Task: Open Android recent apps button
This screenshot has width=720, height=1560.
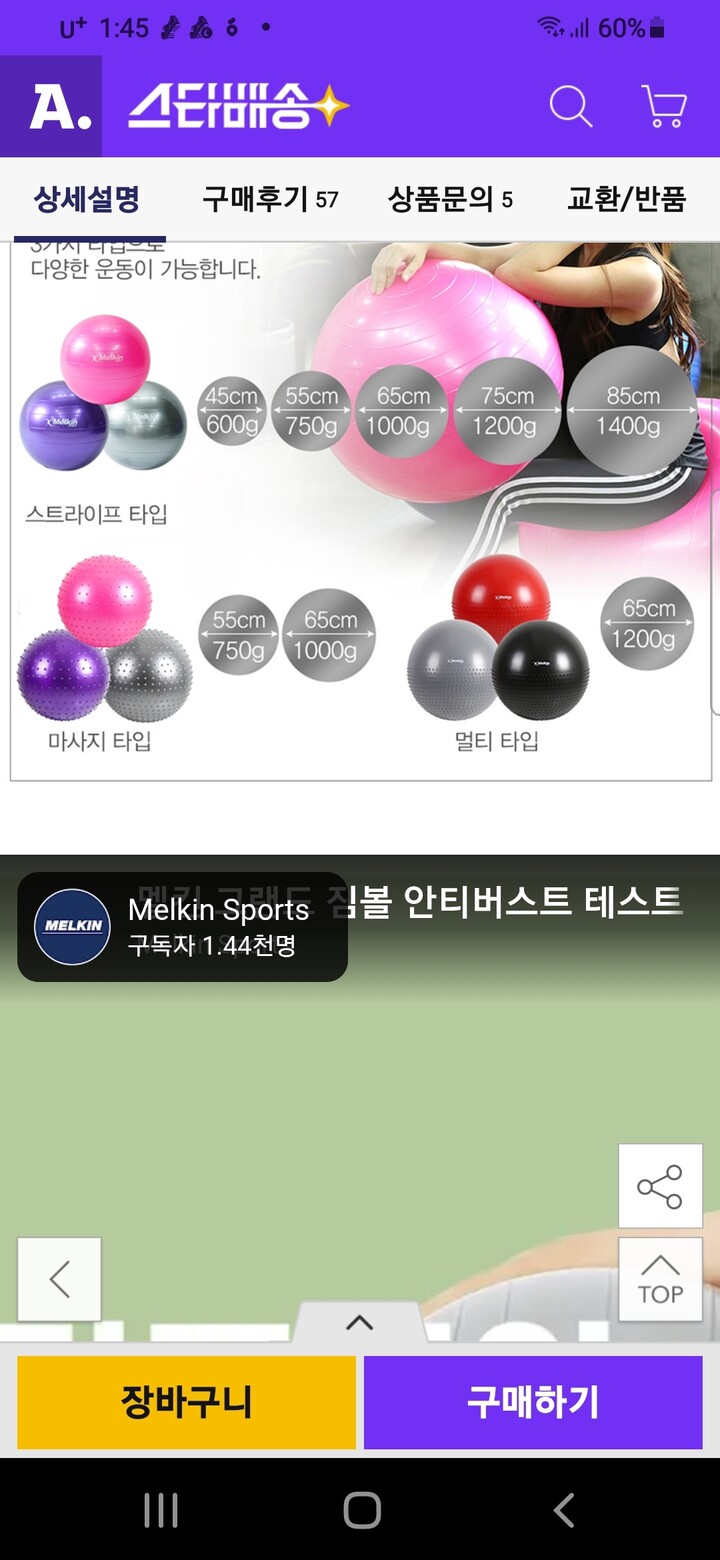Action: tap(160, 1512)
